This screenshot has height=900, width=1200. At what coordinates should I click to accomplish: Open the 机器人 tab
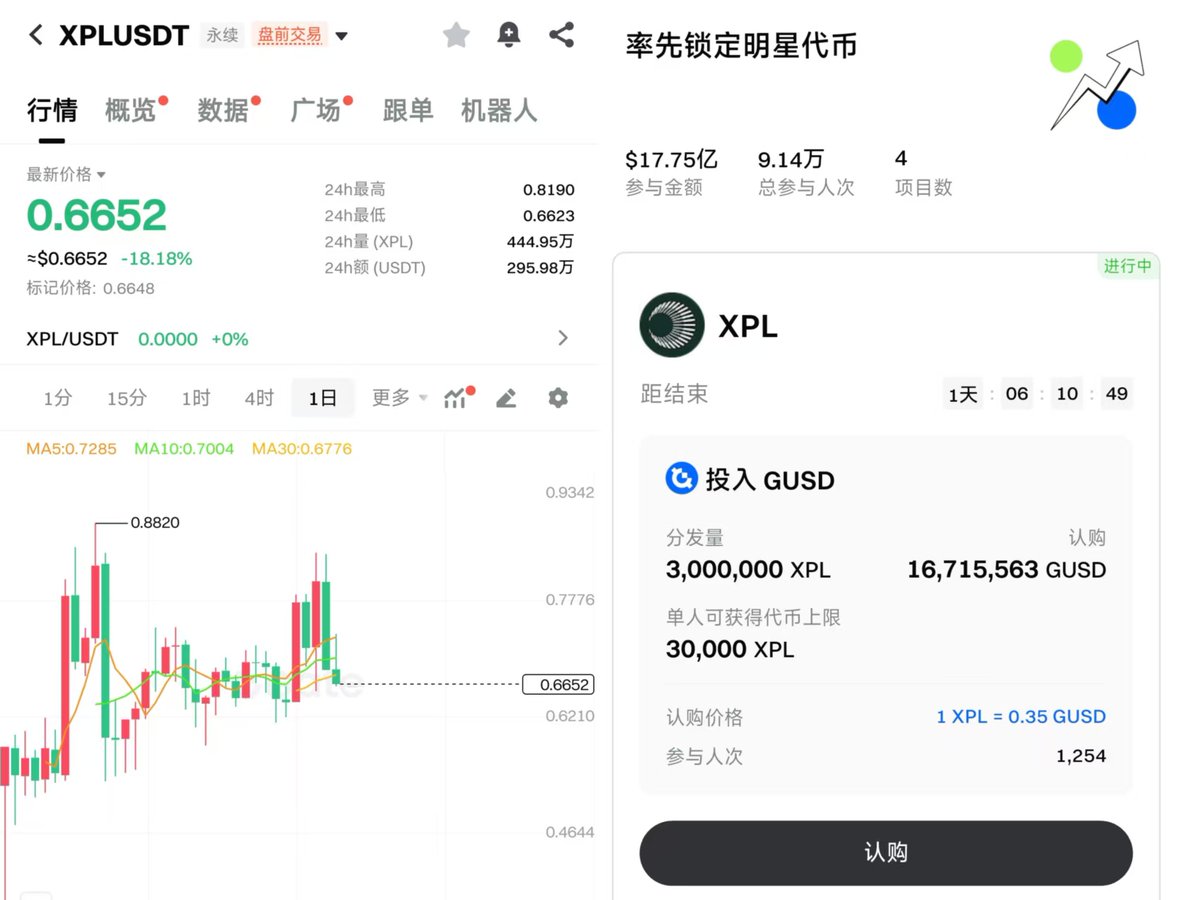499,110
